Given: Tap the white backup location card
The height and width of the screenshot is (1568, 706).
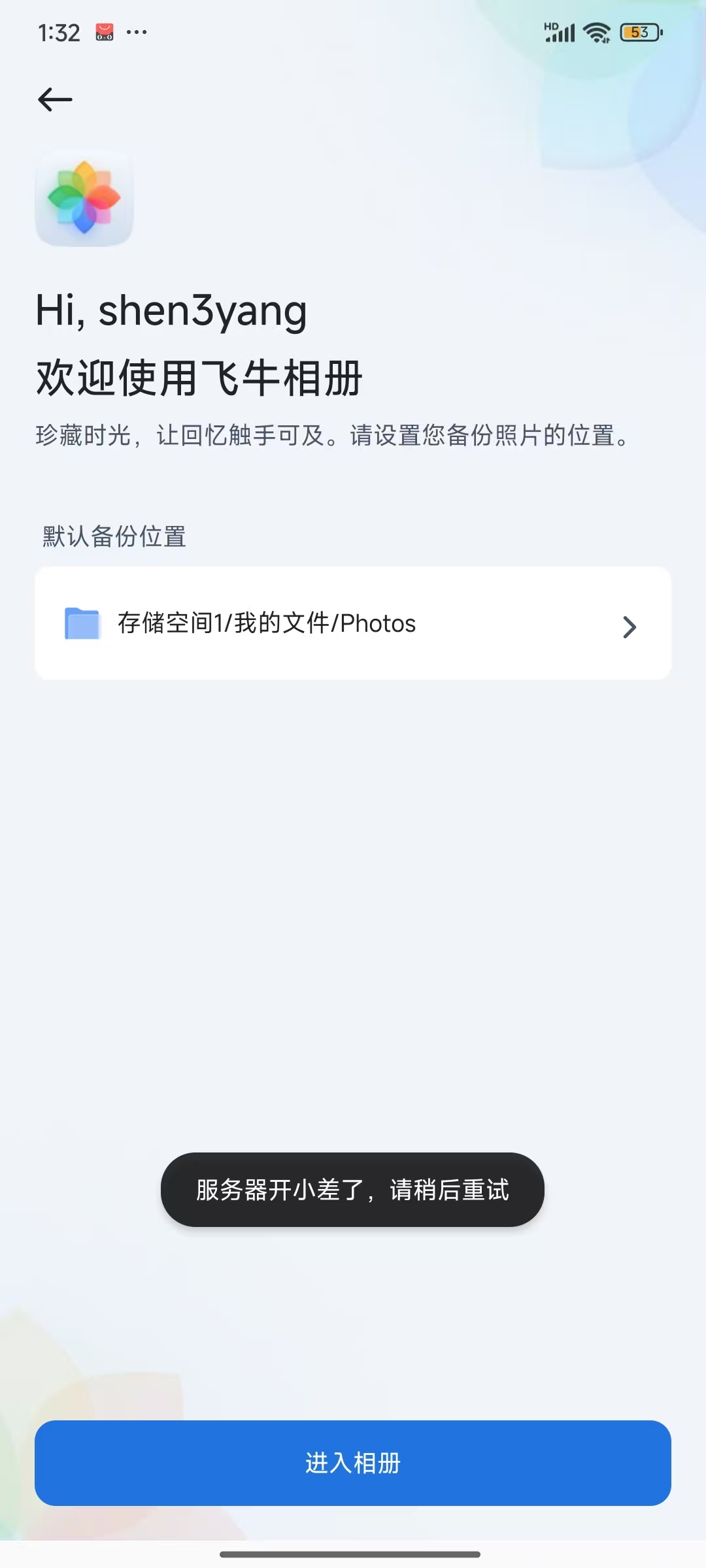Looking at the screenshot, I should [x=353, y=623].
